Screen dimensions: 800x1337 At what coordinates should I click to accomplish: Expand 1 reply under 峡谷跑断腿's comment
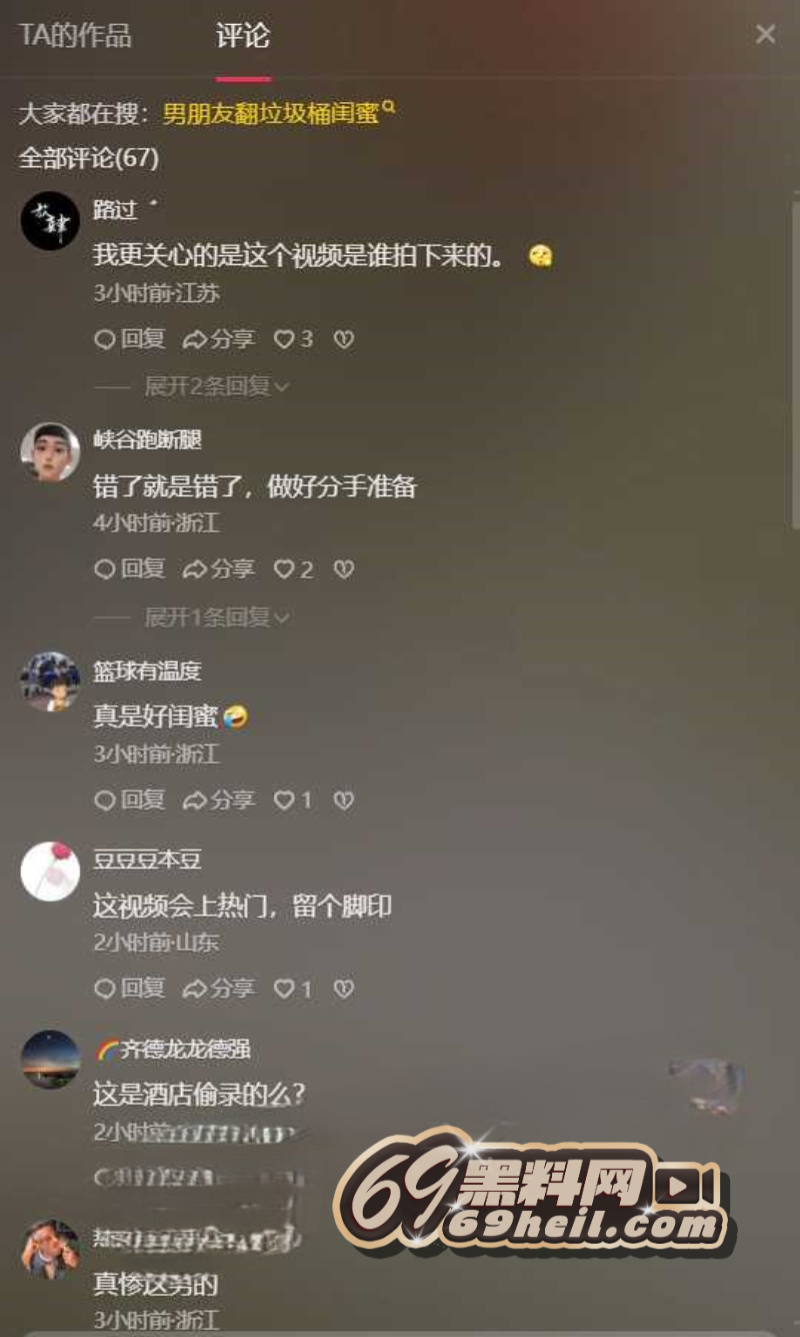click(x=216, y=617)
